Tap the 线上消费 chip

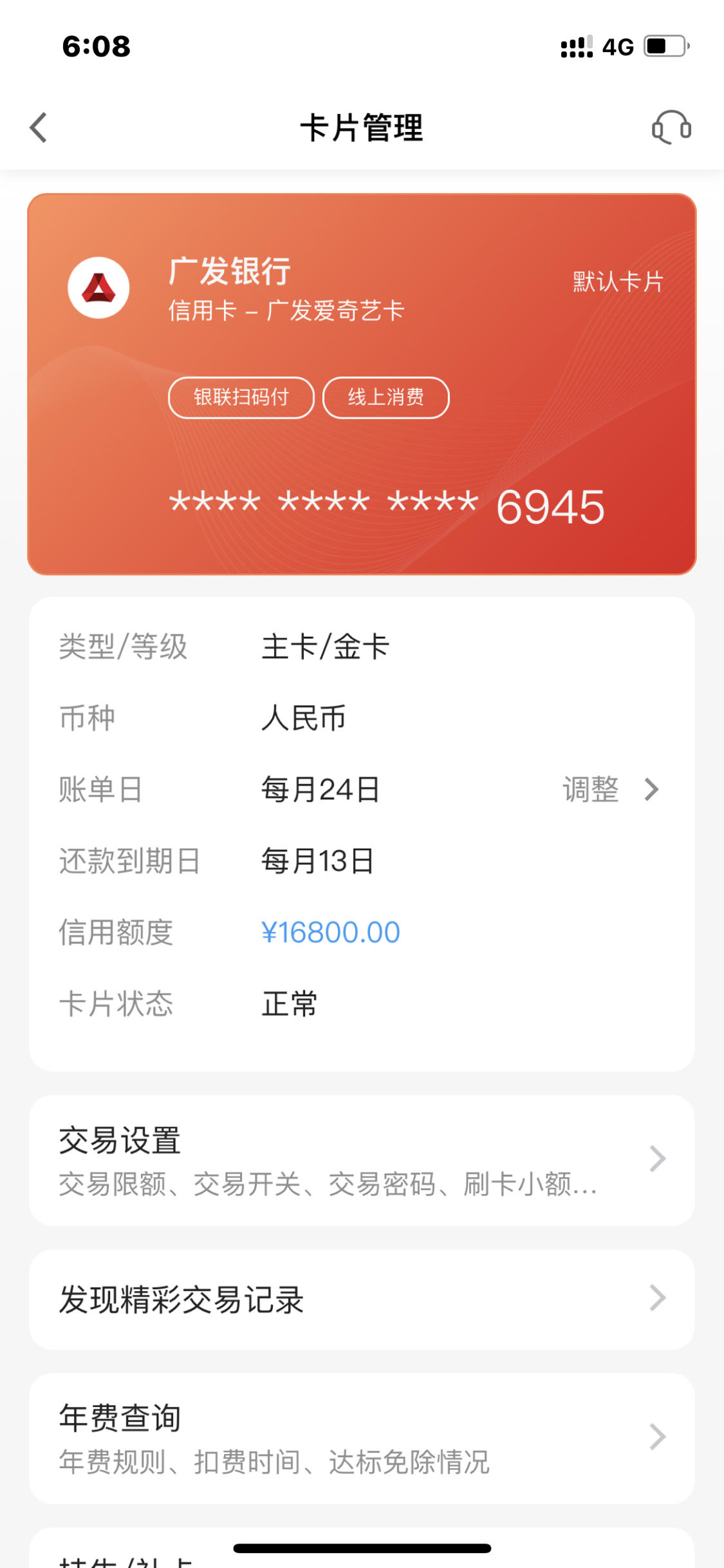click(x=385, y=397)
